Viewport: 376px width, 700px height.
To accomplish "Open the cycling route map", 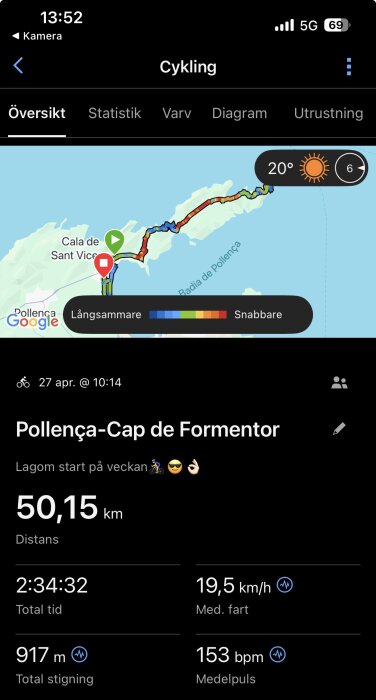I will point(188,242).
